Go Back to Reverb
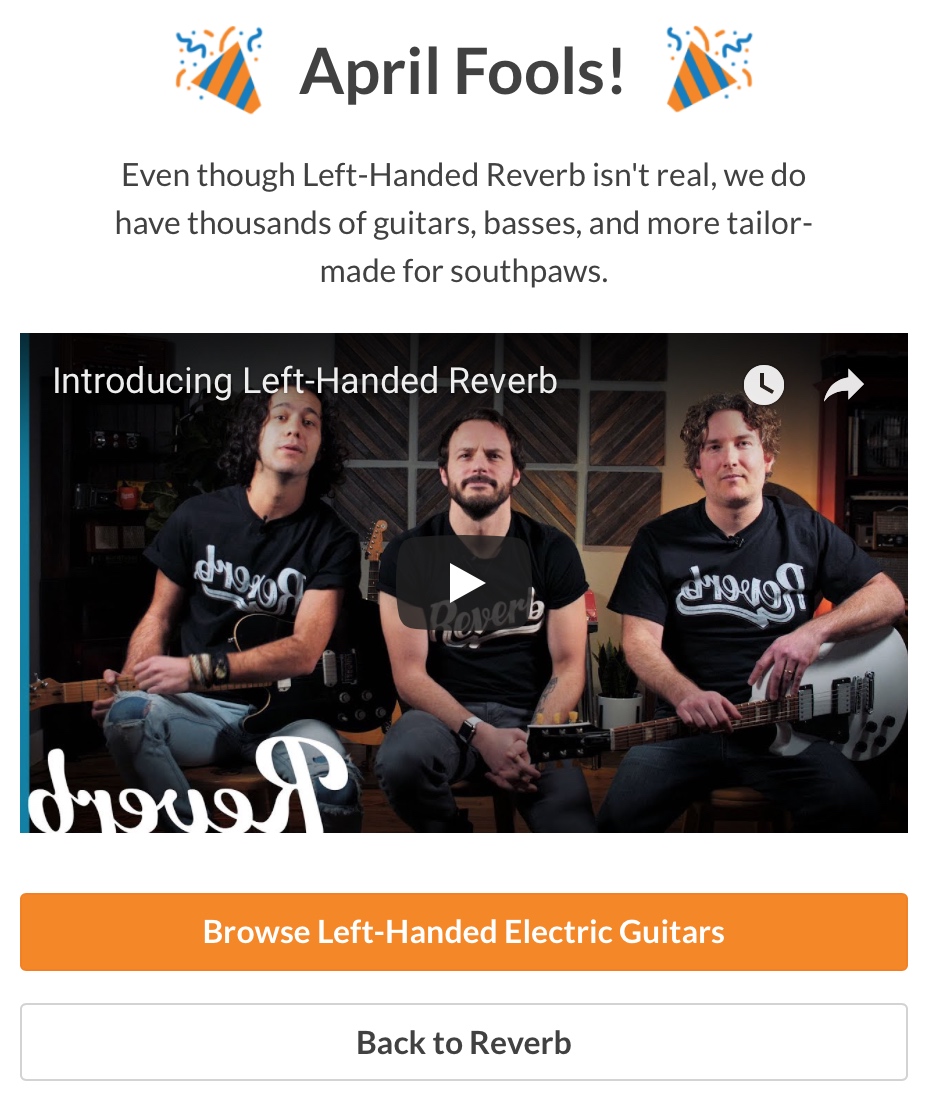 tap(463, 1043)
